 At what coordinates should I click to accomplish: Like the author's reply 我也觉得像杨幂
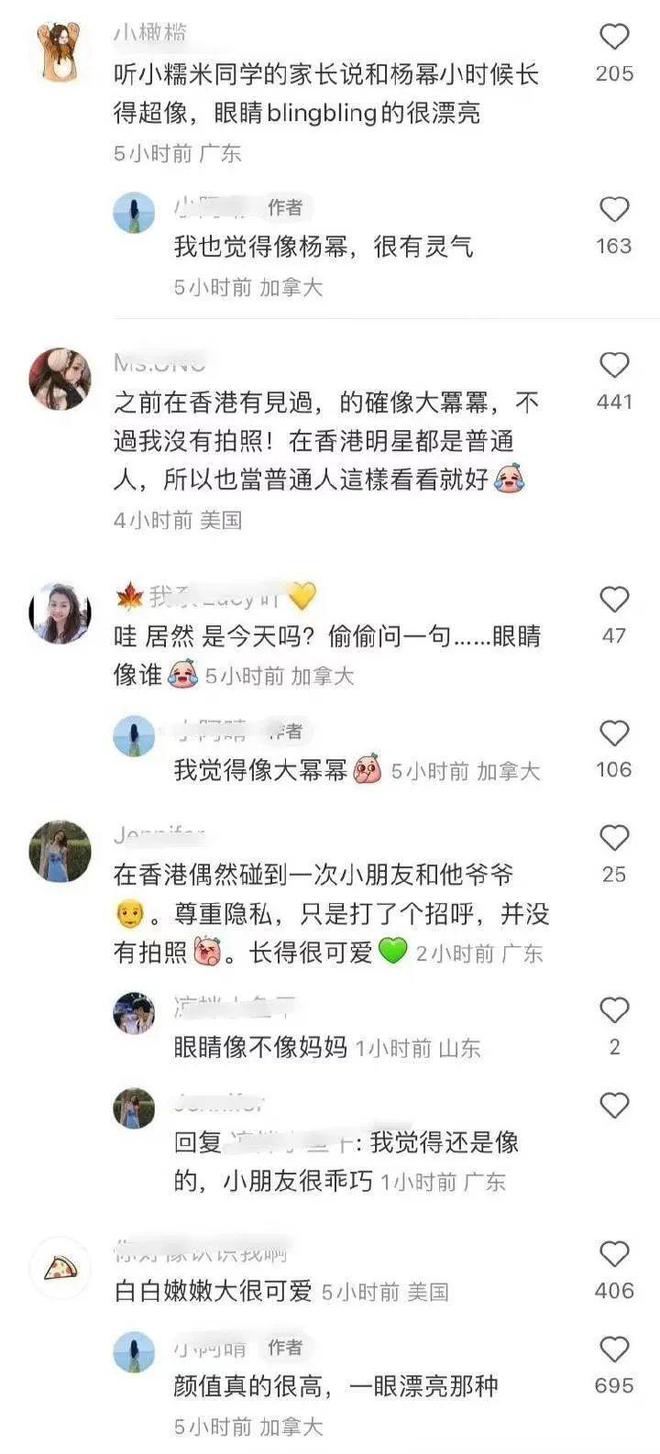click(x=614, y=210)
